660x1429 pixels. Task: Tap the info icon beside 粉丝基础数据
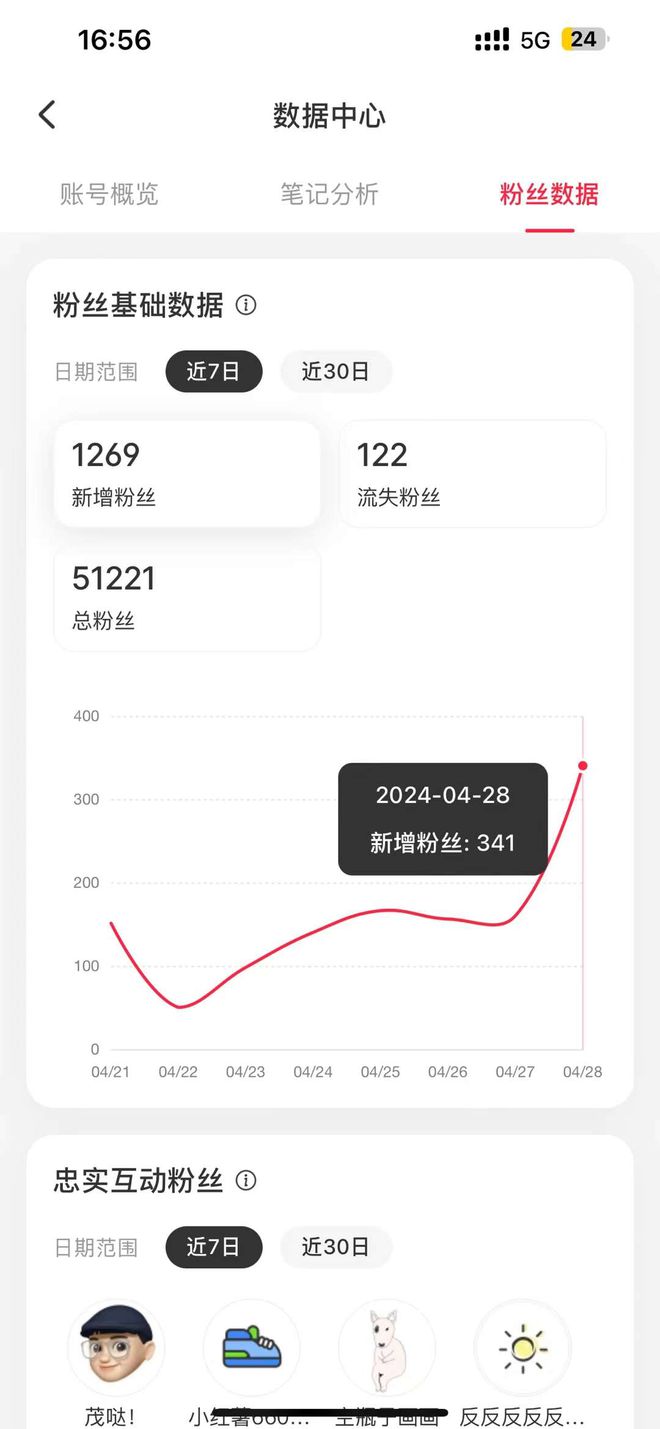click(x=246, y=305)
